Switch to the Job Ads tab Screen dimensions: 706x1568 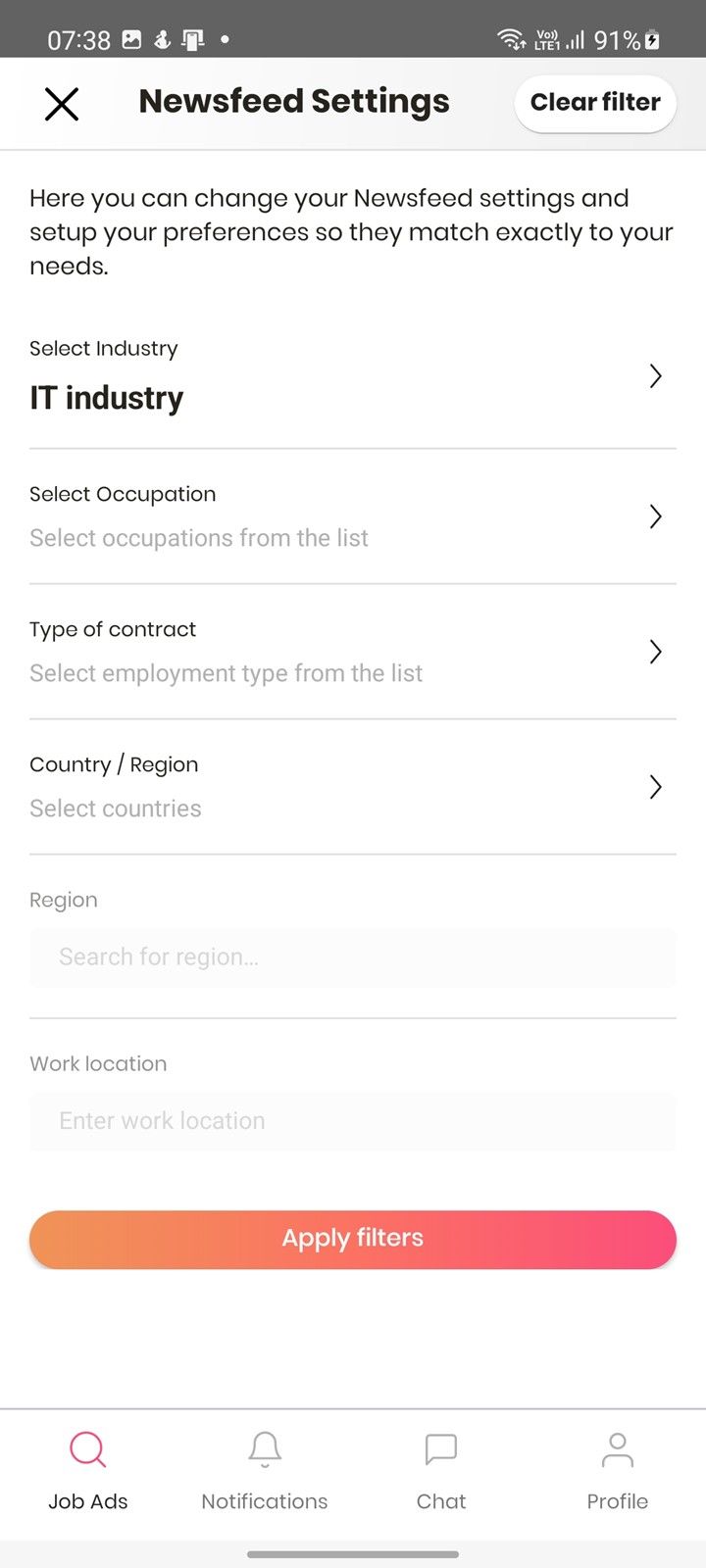pyautogui.click(x=88, y=1471)
